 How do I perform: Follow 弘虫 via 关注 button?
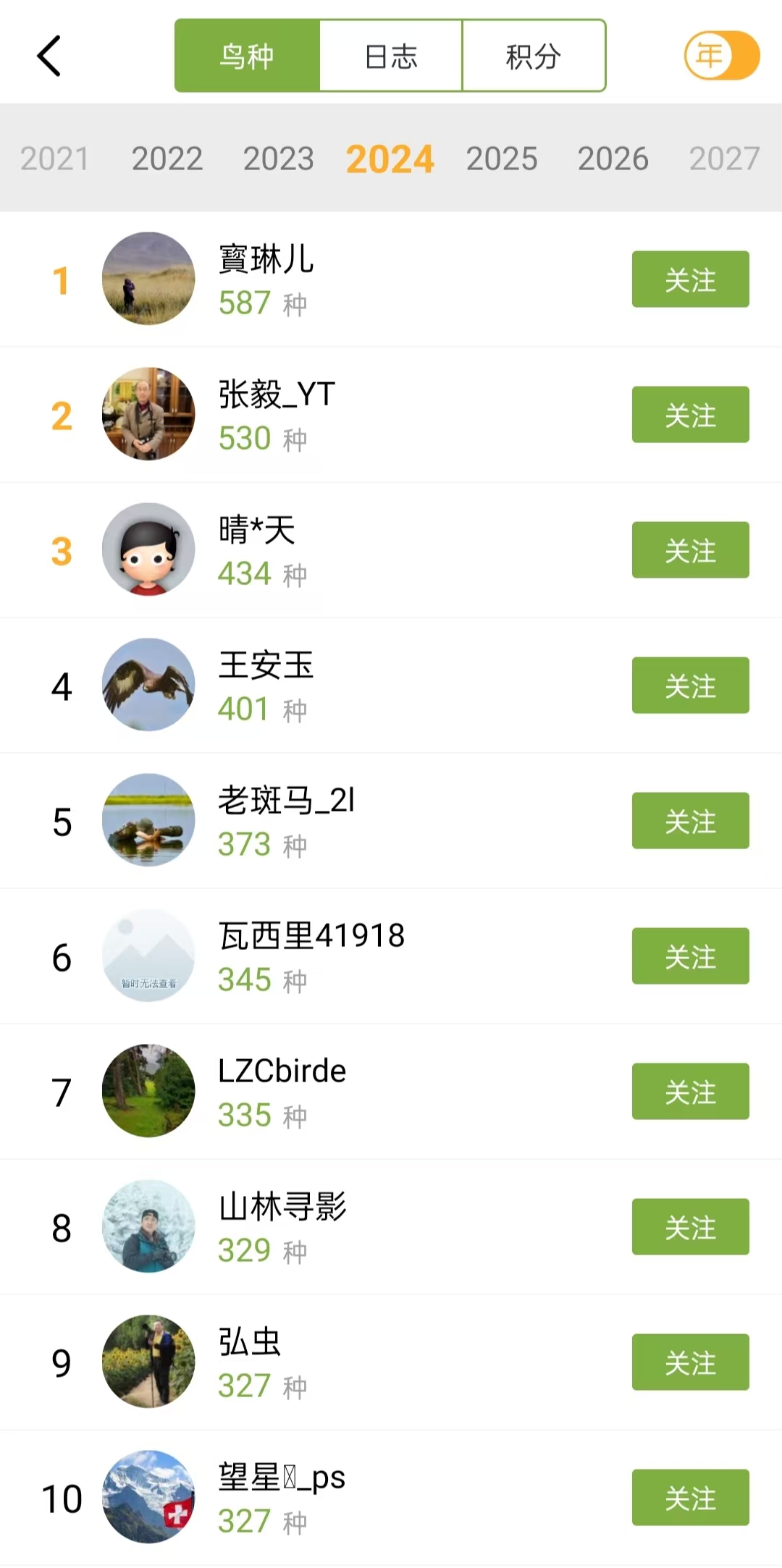pos(690,1362)
